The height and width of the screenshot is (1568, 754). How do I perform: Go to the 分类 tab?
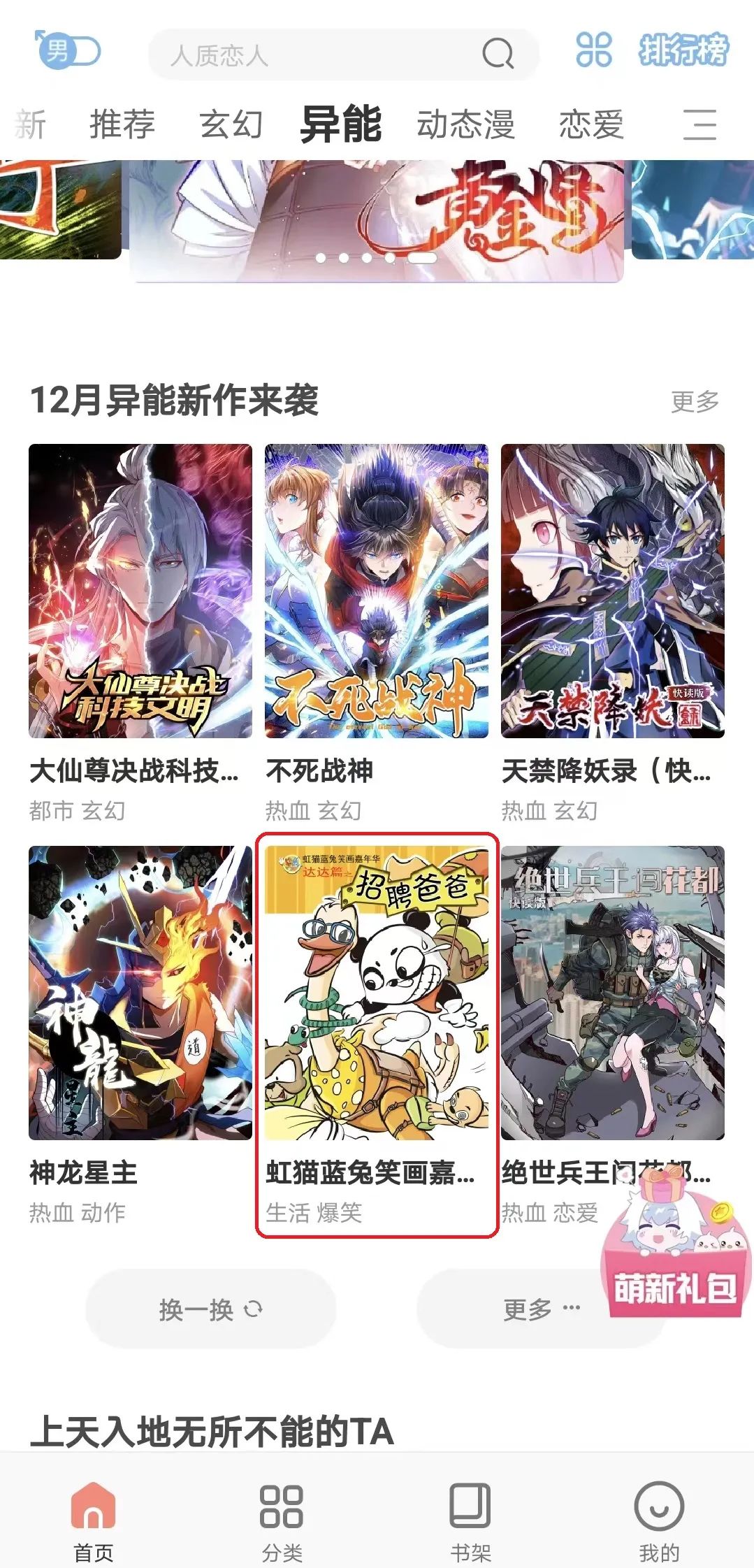pos(282,1523)
